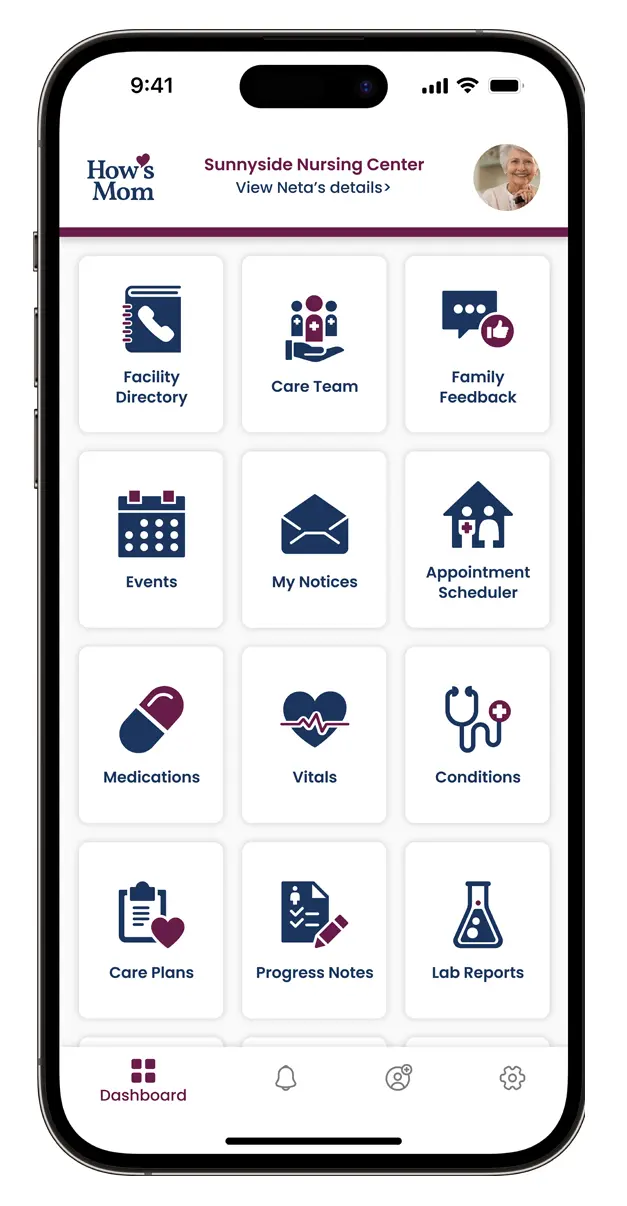Open Conditions
627x1206 pixels.
click(x=477, y=734)
